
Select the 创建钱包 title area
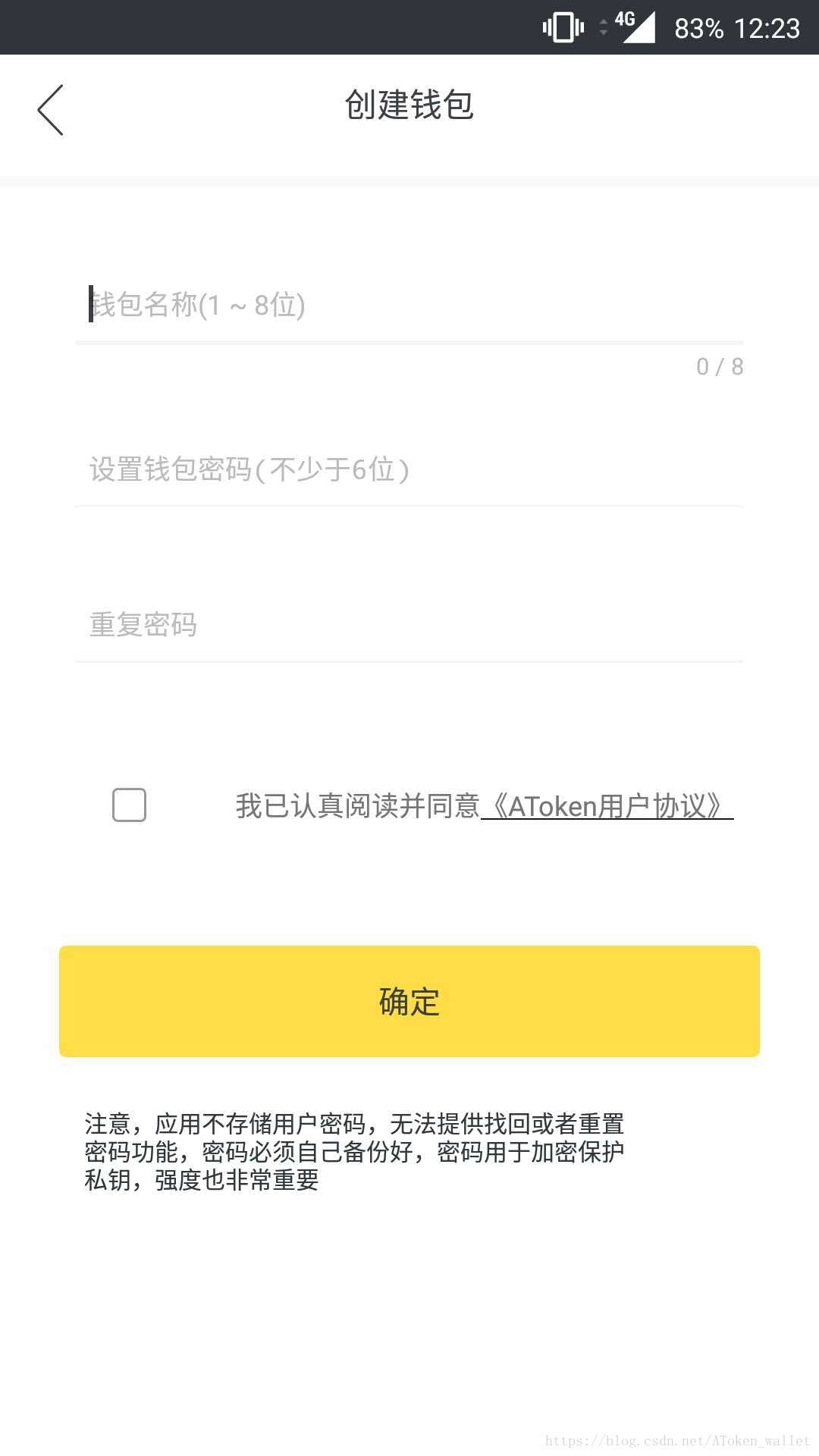409,106
